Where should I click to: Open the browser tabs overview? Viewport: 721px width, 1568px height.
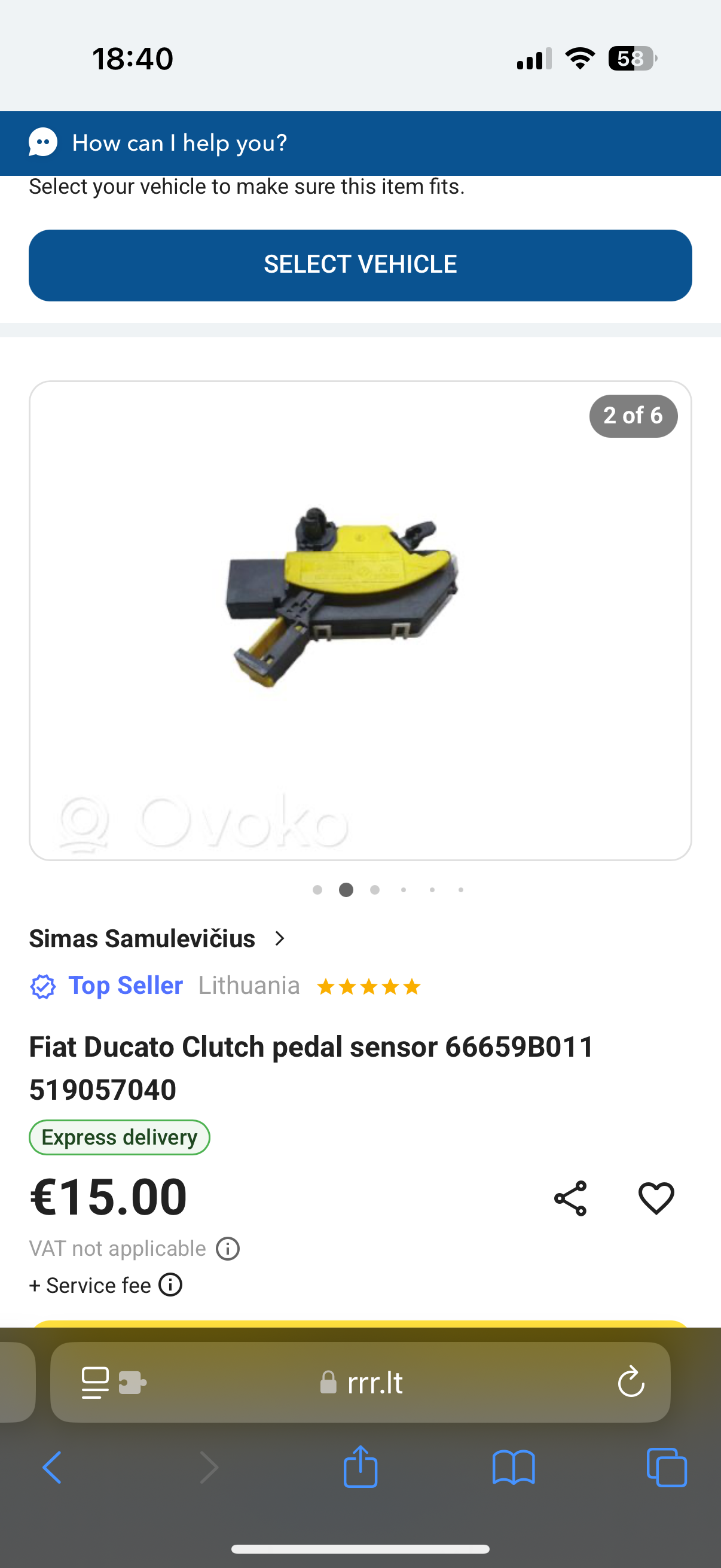667,1468
